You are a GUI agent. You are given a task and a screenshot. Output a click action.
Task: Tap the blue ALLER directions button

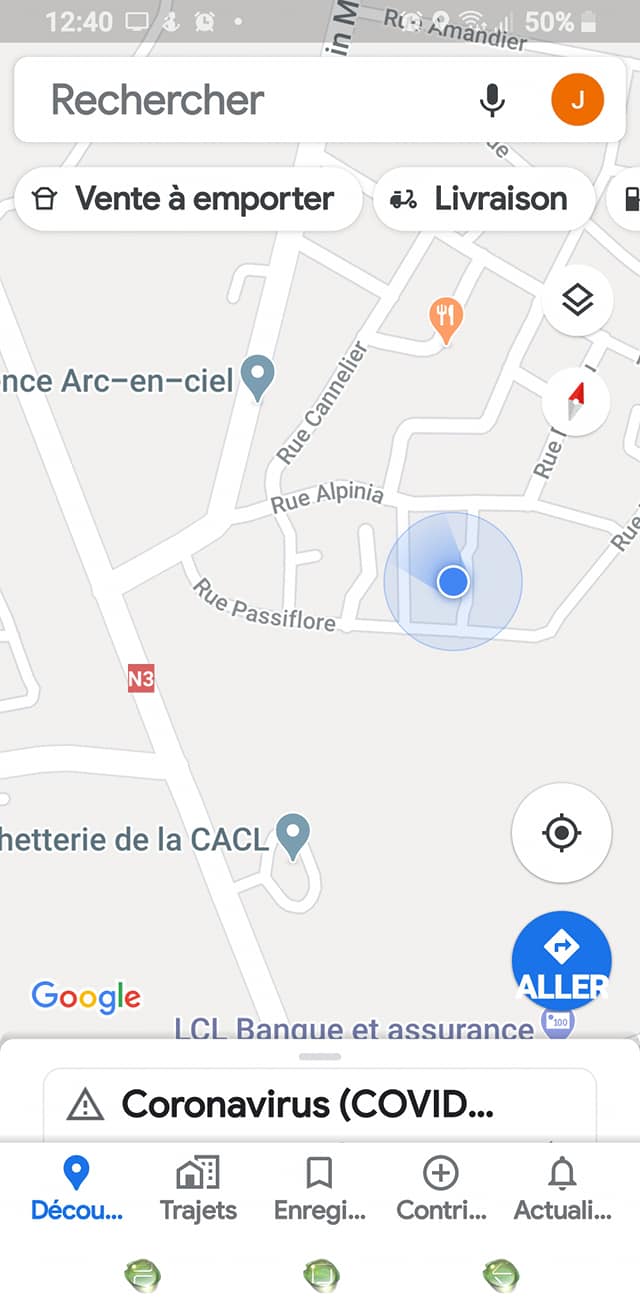point(562,961)
